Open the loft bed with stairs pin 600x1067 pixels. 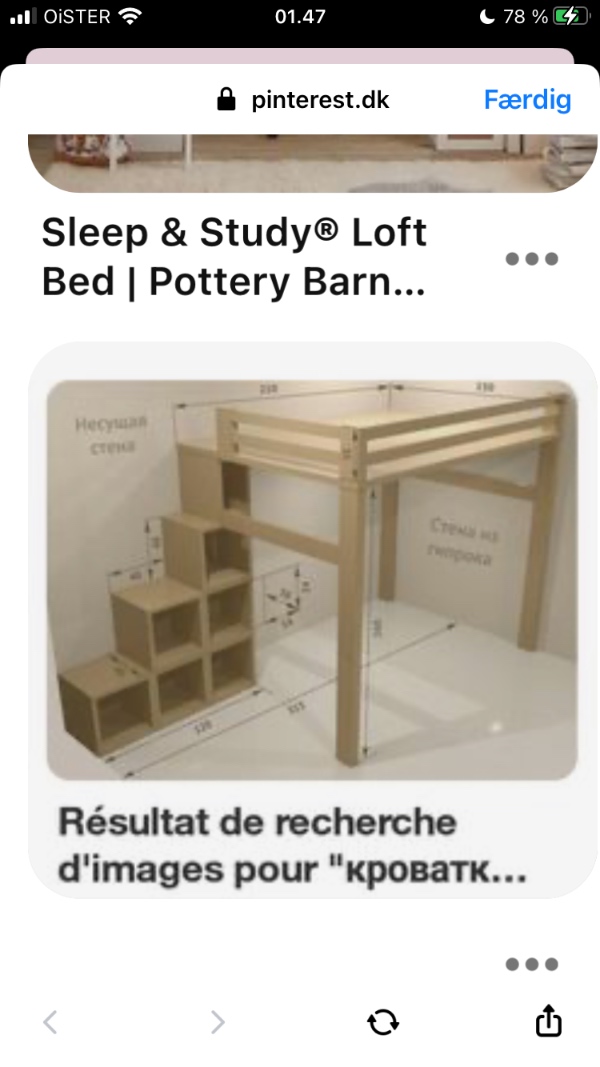click(312, 580)
